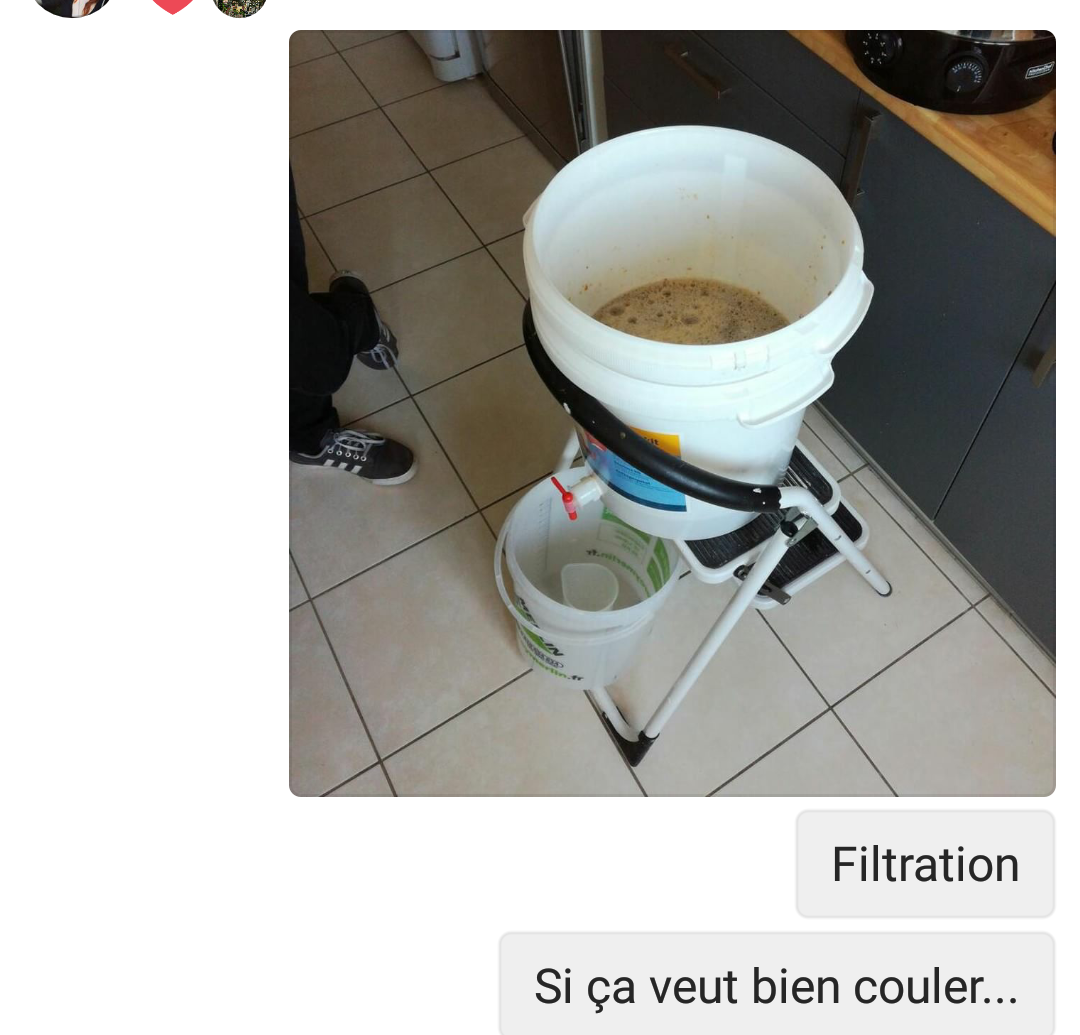Open the bucket photo in the chat
Viewport: 1080px width, 1035px height.
click(672, 413)
